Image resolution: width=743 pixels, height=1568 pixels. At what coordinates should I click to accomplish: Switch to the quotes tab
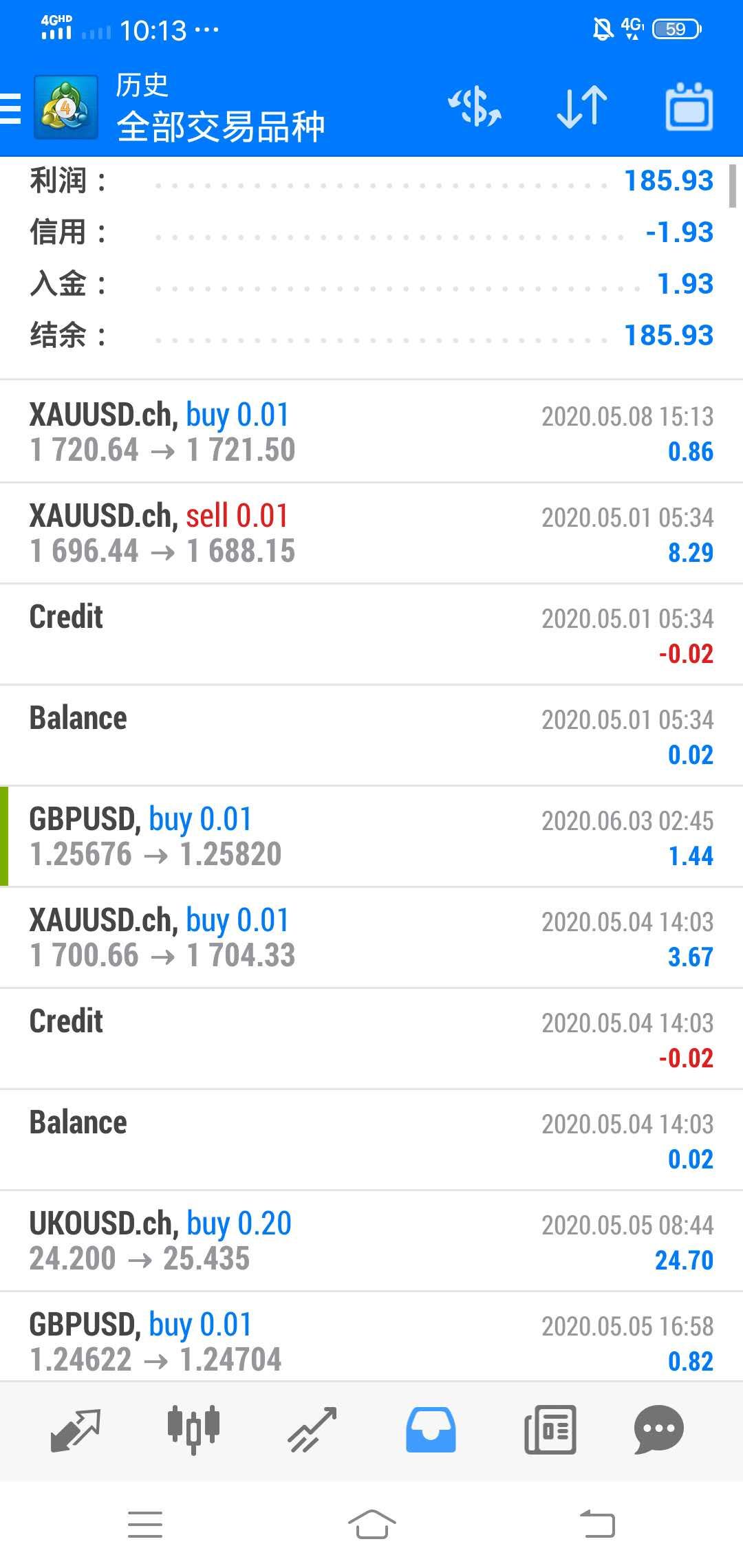coord(76,1430)
